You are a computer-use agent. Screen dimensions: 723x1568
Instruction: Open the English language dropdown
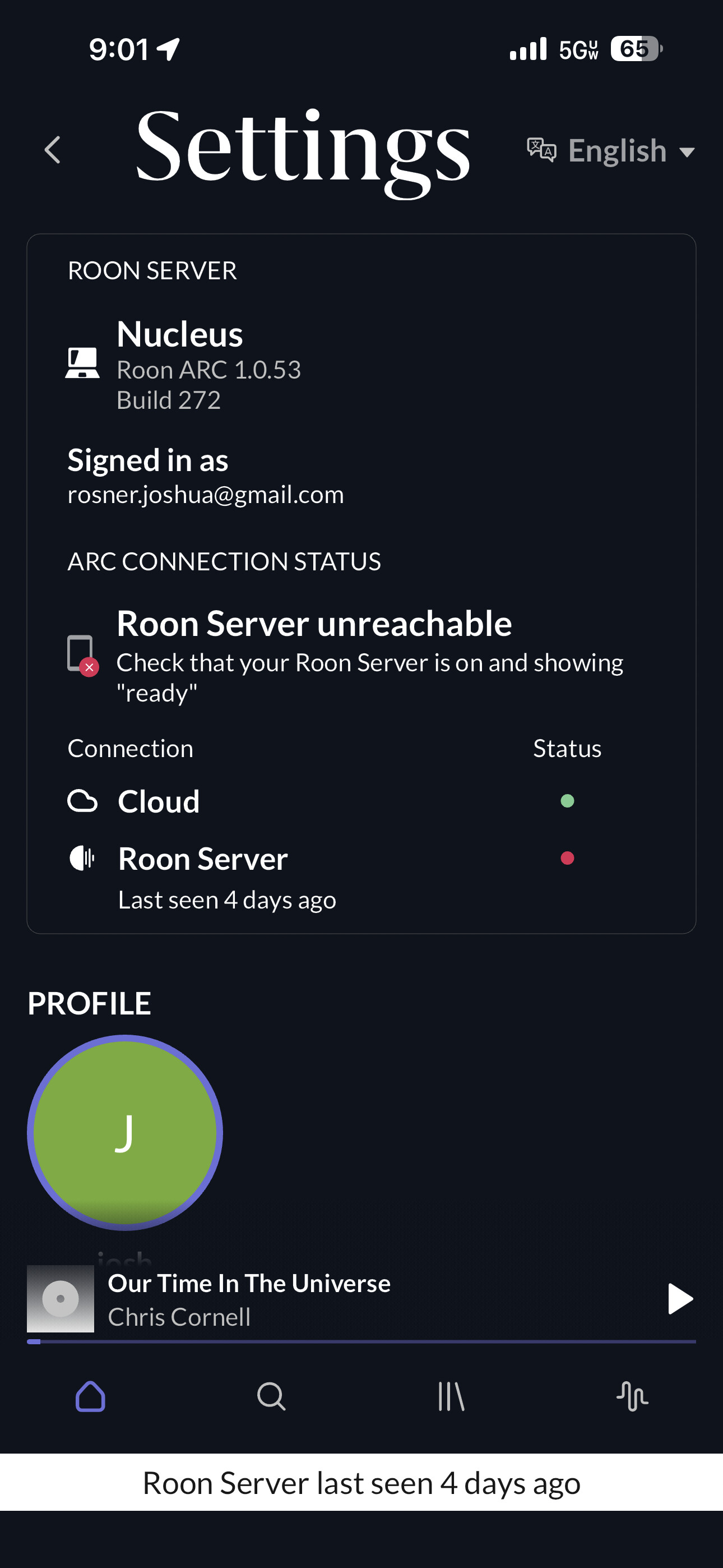point(610,150)
